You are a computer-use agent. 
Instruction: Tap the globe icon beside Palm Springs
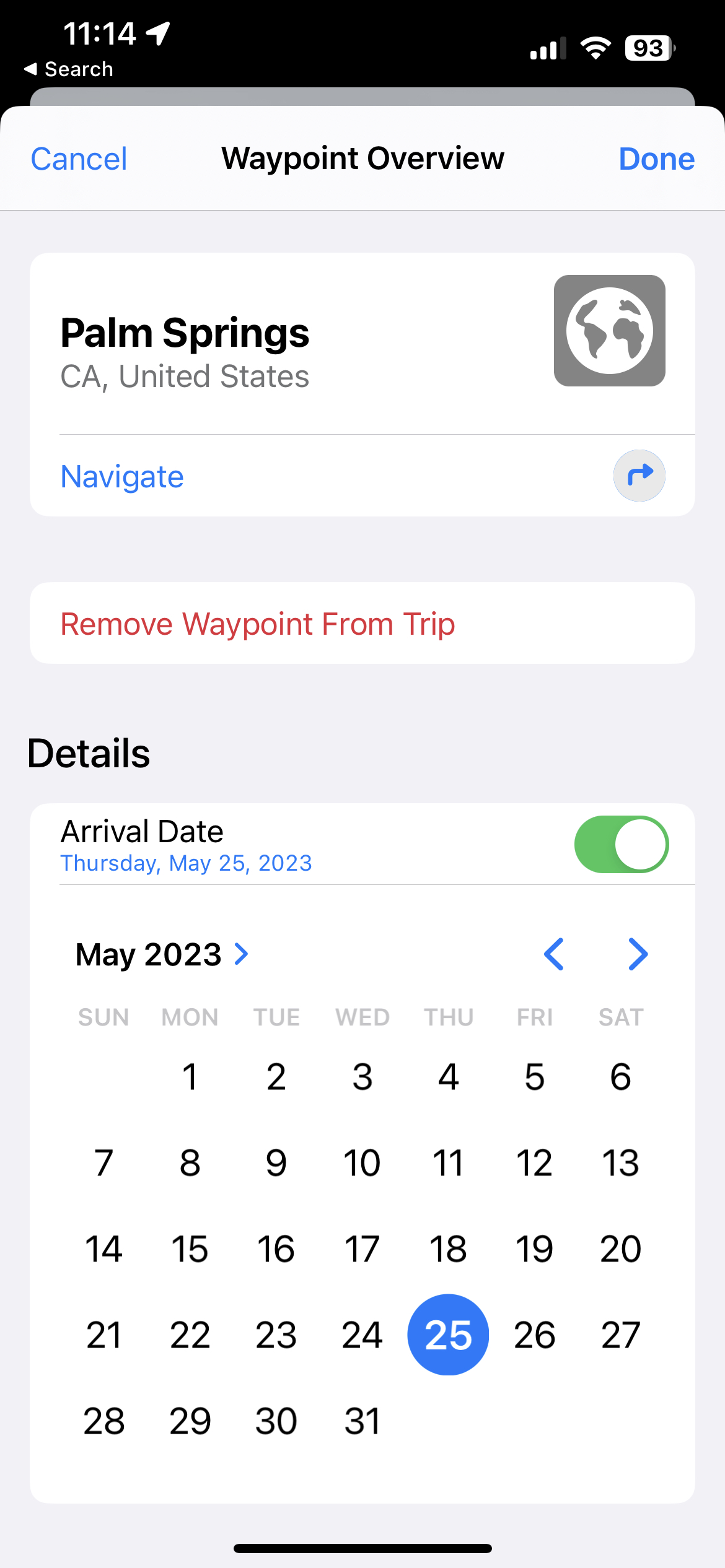point(610,331)
